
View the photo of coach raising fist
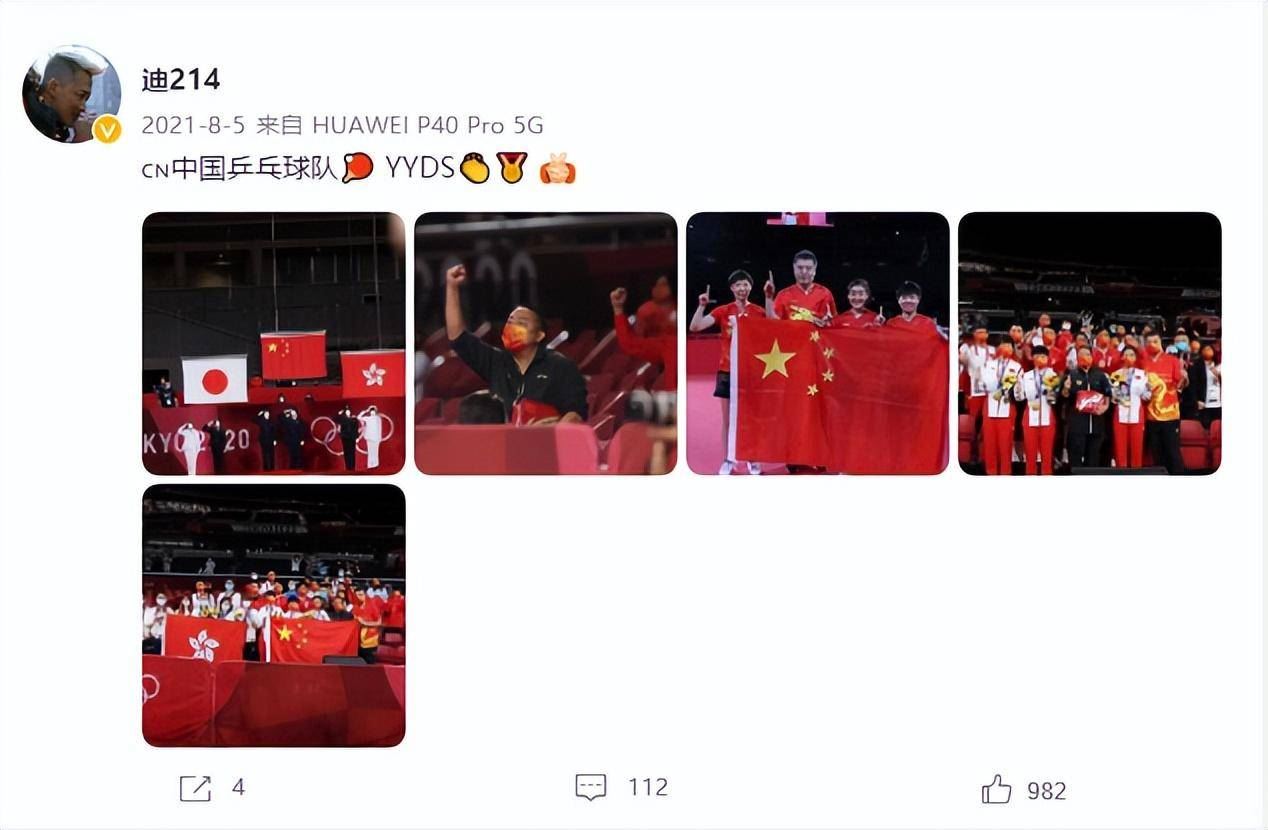click(x=546, y=343)
